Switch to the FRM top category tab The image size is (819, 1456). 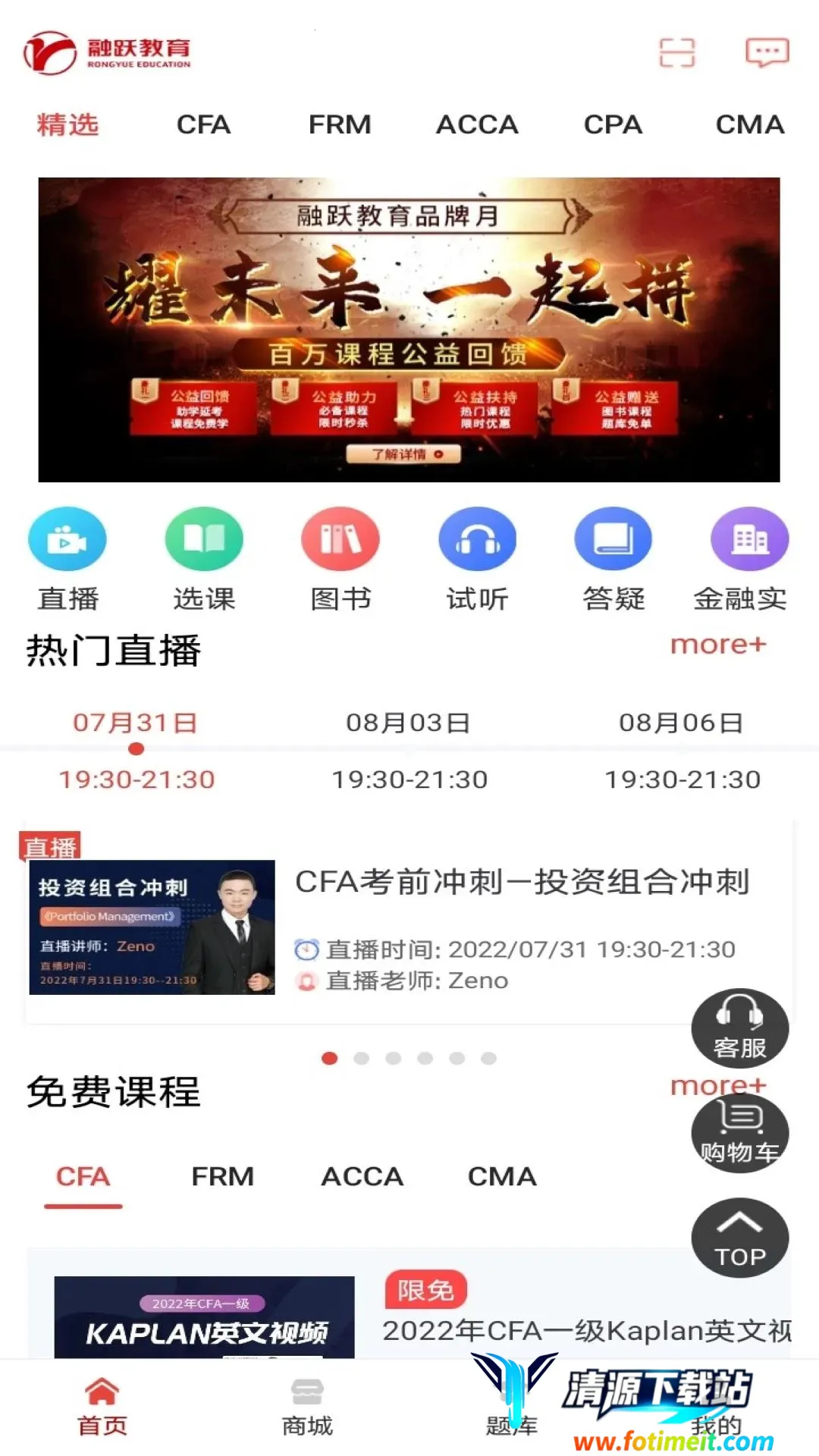click(x=340, y=124)
